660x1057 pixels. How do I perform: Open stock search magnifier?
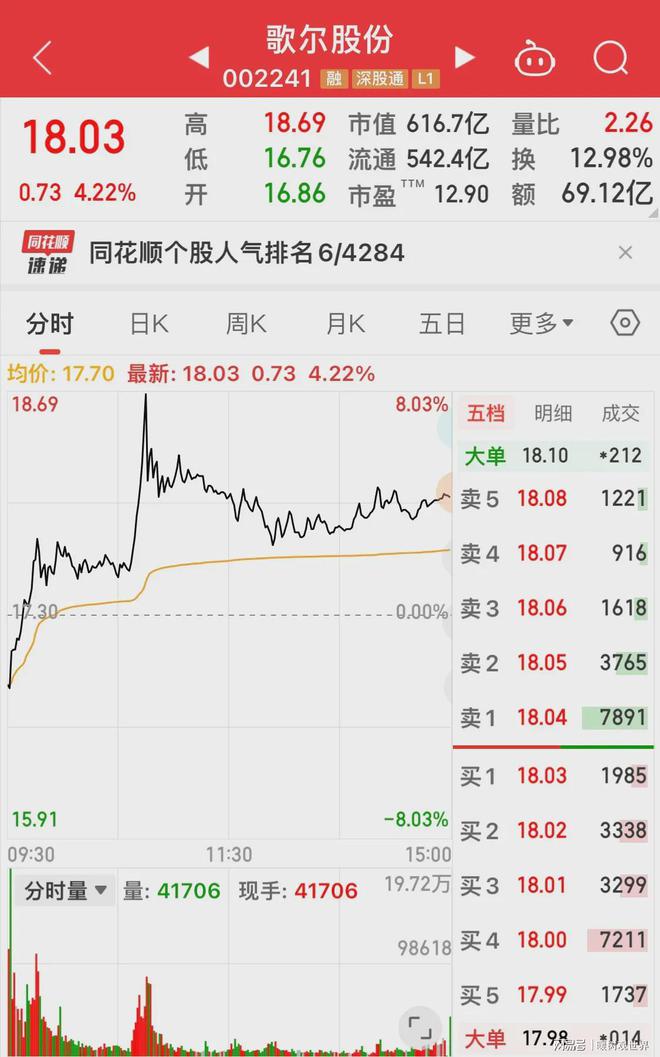coord(610,58)
